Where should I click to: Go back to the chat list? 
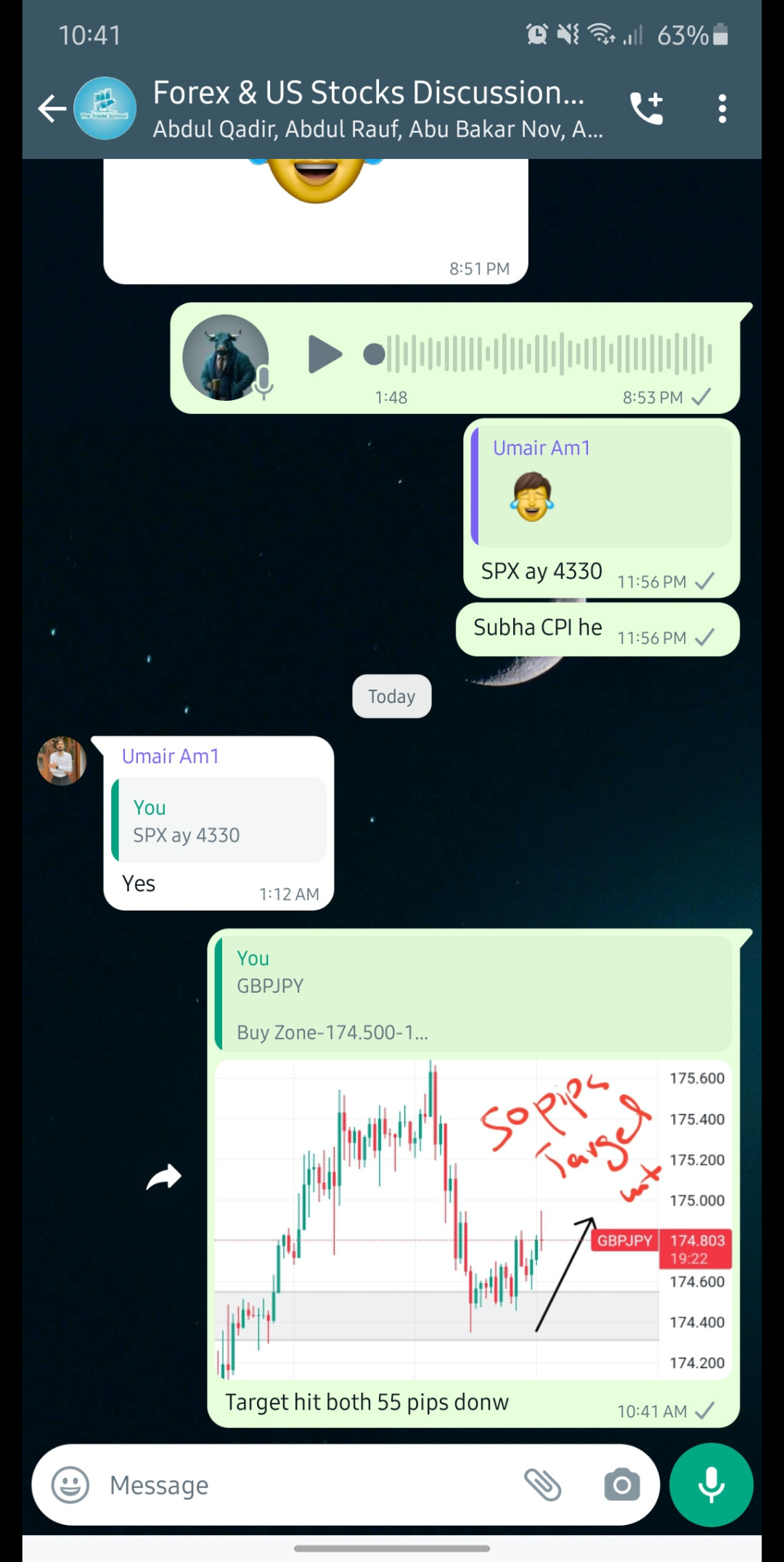[52, 109]
